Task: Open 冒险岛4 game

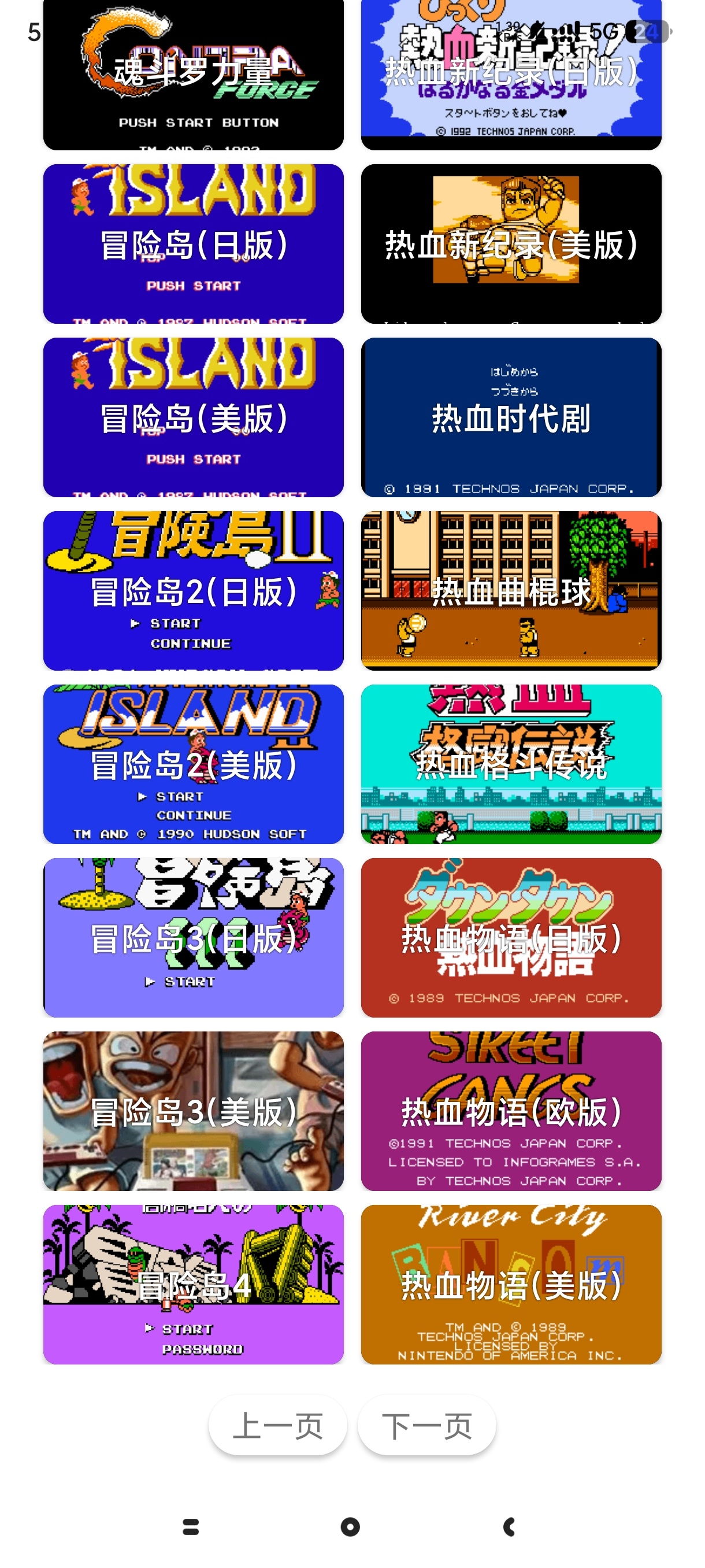Action: pos(193,1284)
